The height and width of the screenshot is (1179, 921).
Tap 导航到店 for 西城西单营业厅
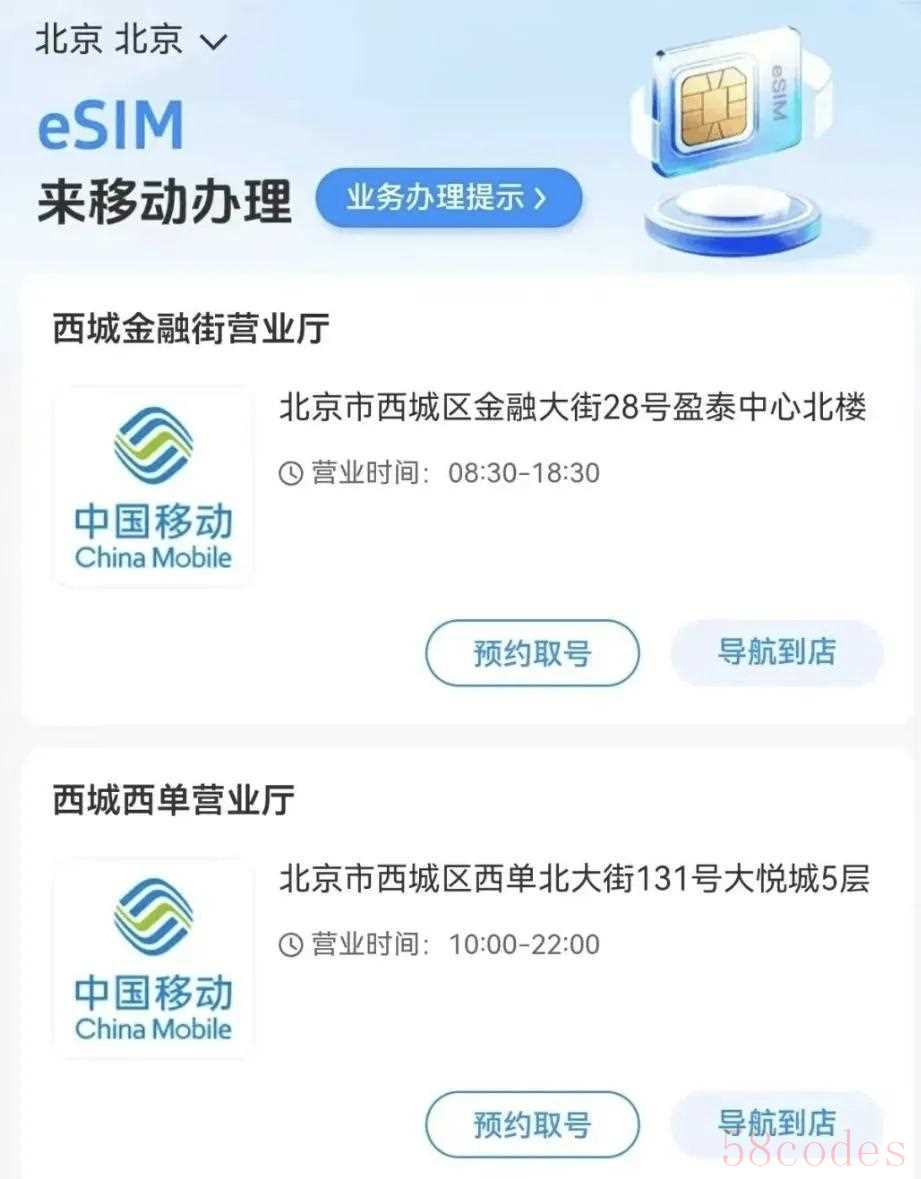point(776,1122)
